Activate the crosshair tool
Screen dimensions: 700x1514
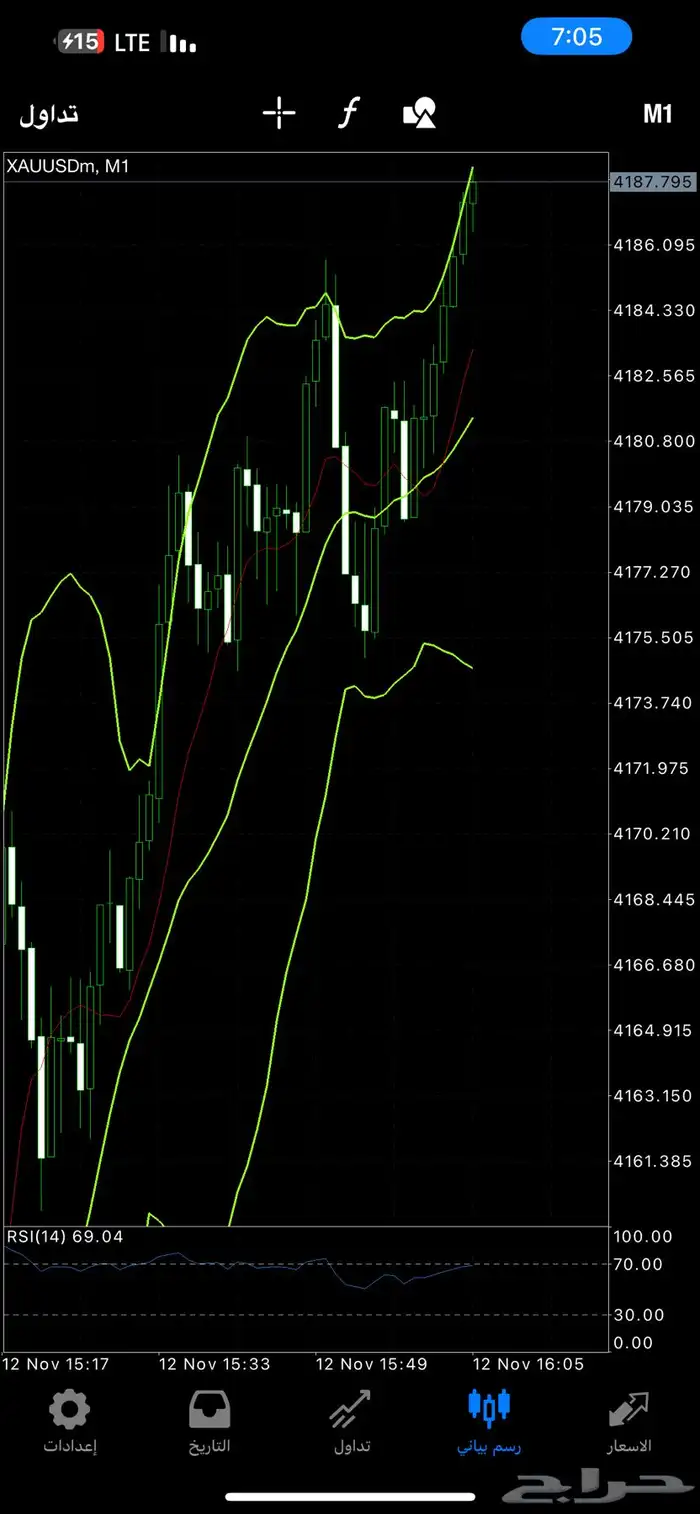click(279, 114)
